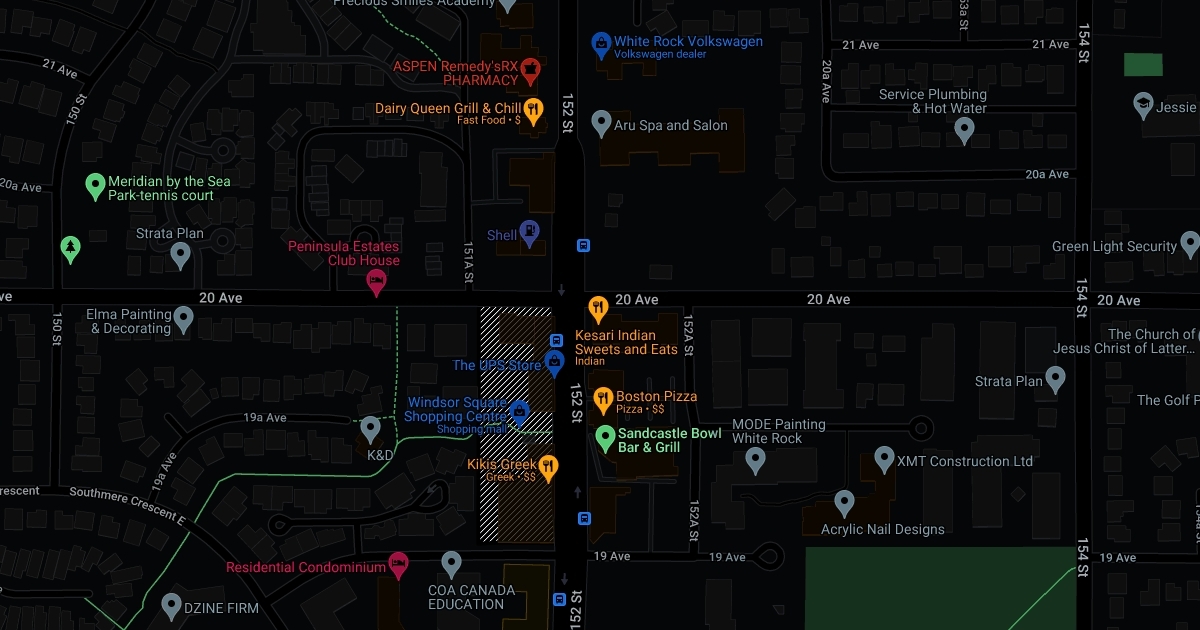Select the White Rock Volkswagen pin
This screenshot has height=630, width=1200.
point(601,43)
